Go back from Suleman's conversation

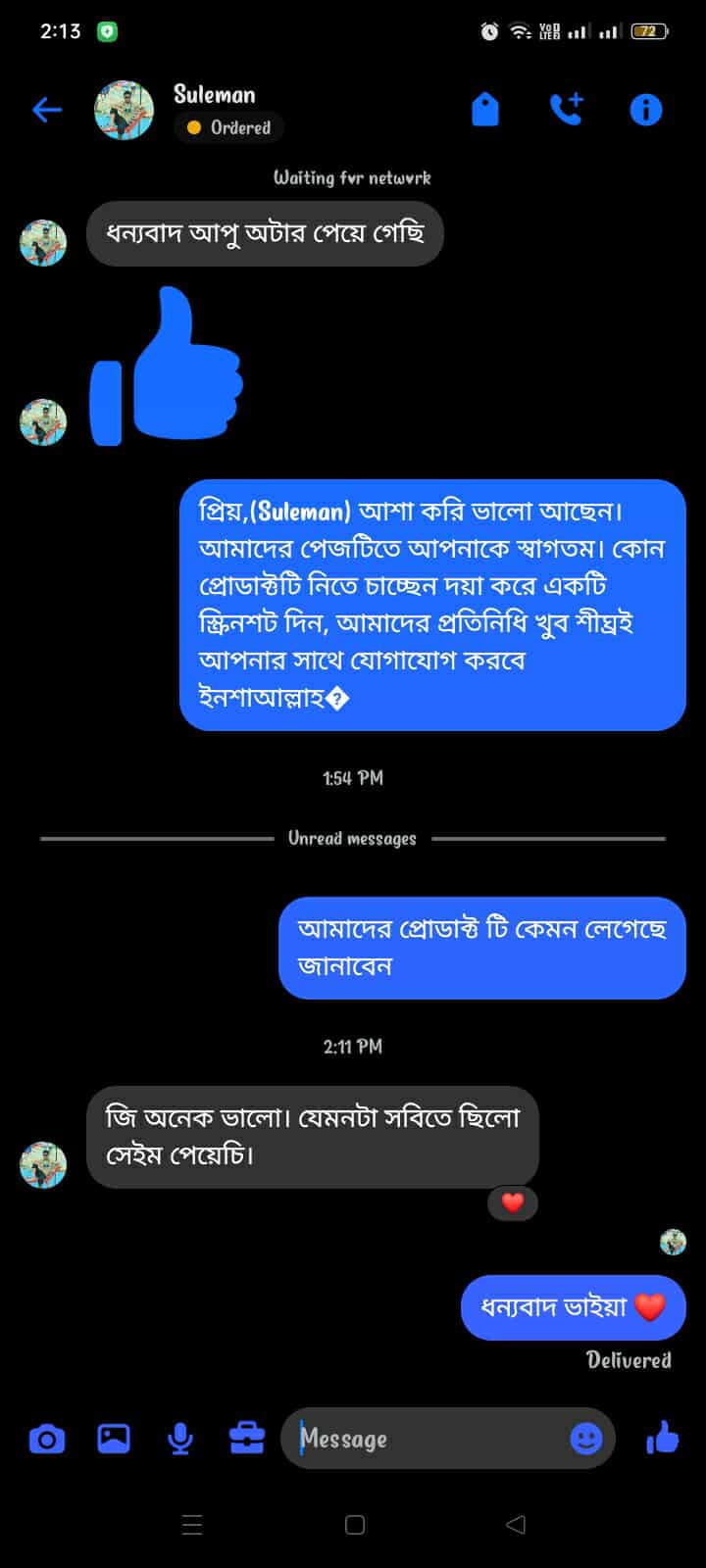tap(47, 110)
